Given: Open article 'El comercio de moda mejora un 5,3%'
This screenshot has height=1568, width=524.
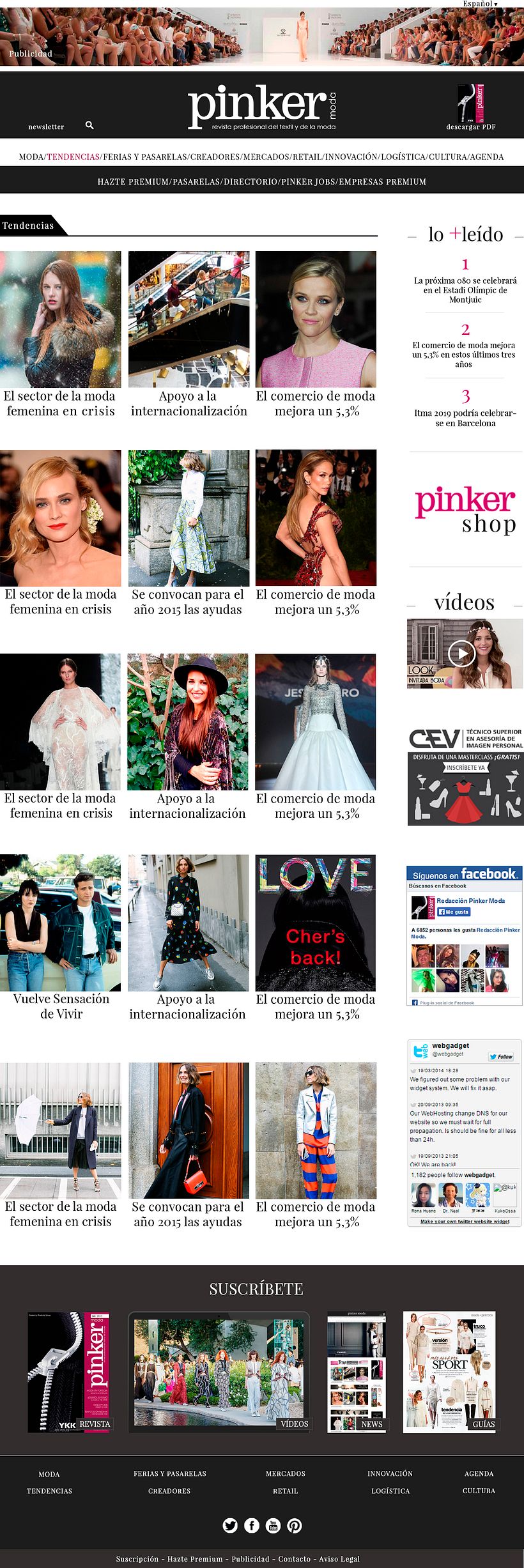Looking at the screenshot, I should 316,403.
